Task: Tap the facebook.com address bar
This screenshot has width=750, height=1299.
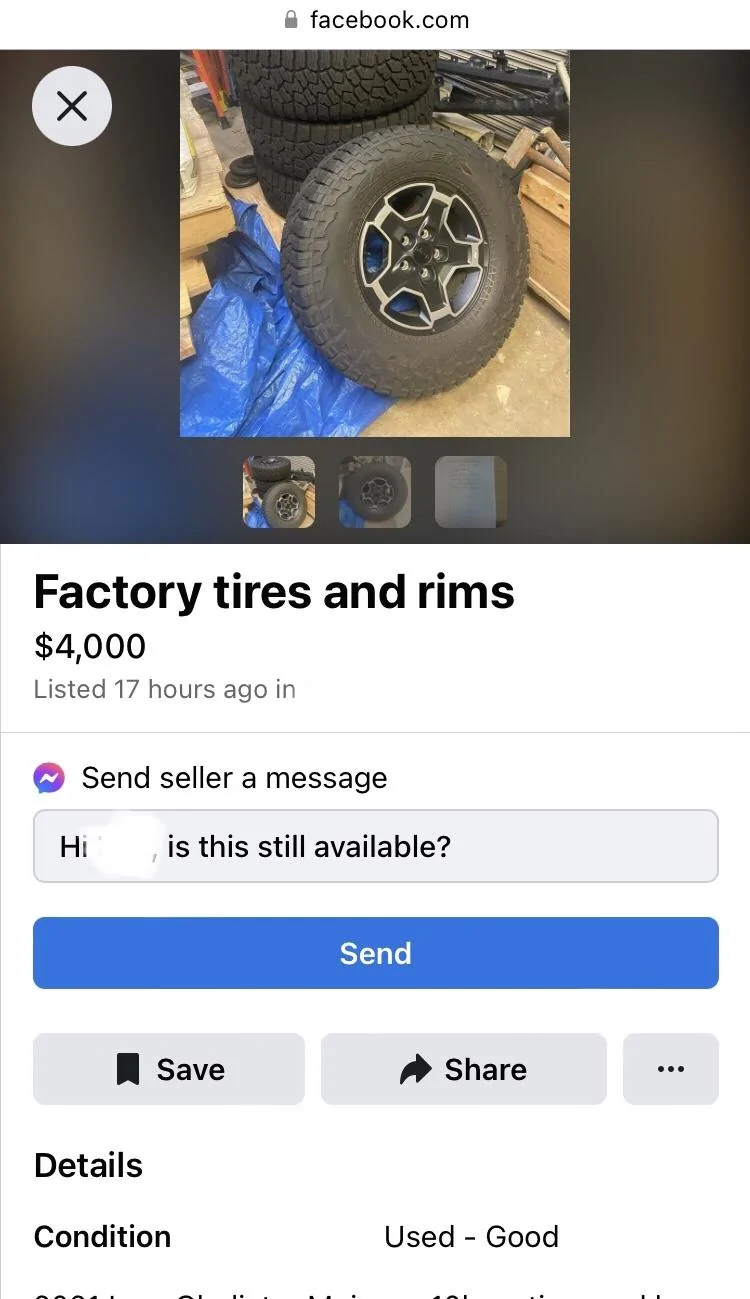Action: pos(376,20)
